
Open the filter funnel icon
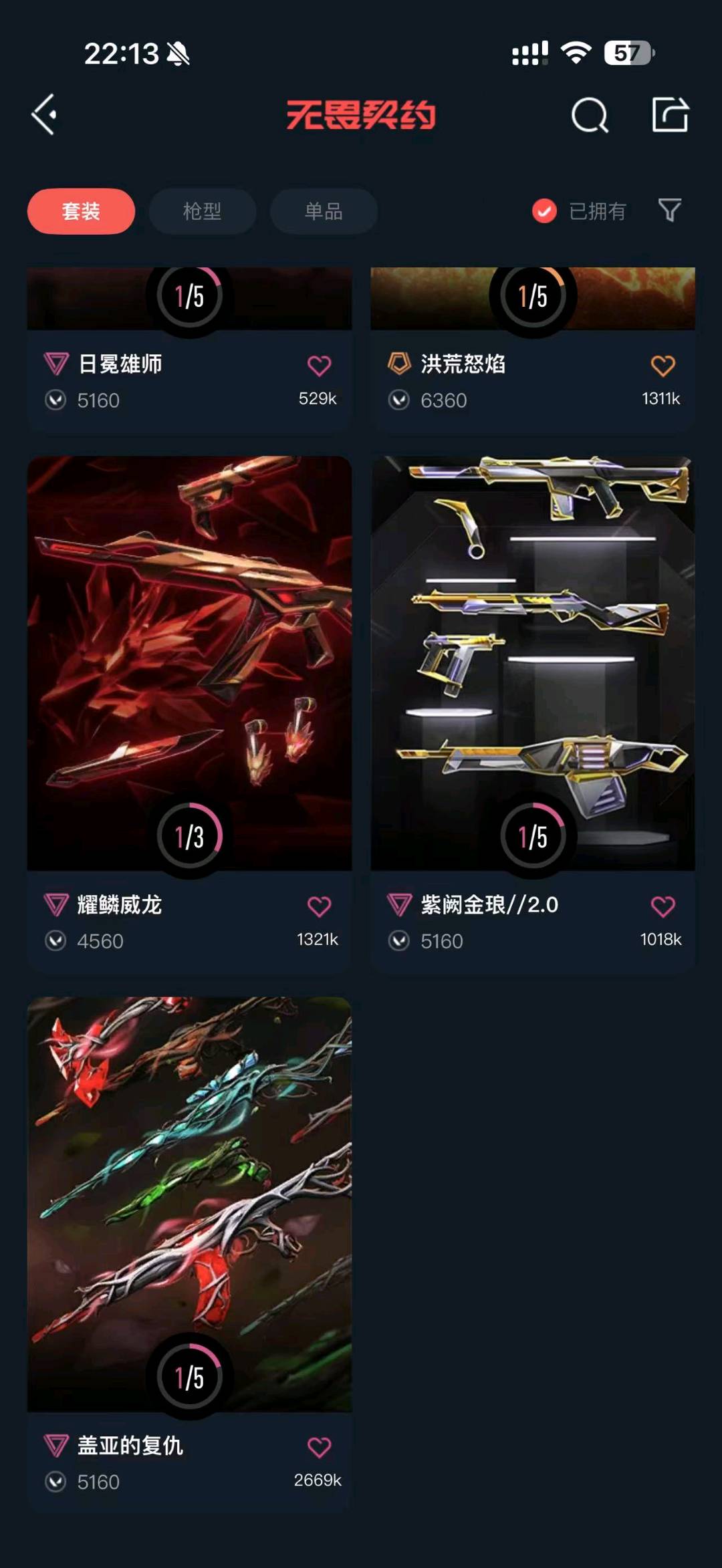pos(670,211)
